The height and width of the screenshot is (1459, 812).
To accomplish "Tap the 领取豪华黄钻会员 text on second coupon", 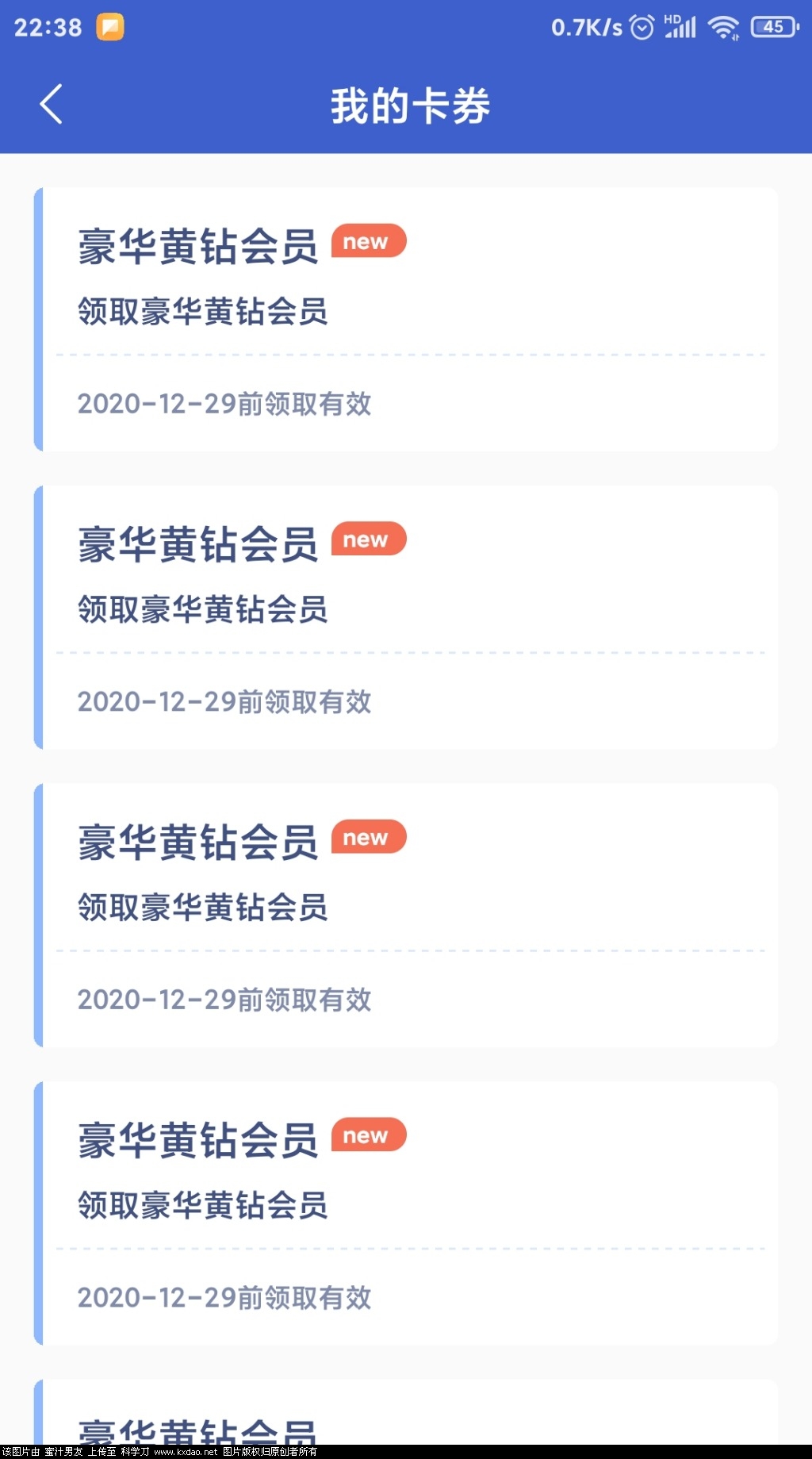I will pyautogui.click(x=204, y=611).
